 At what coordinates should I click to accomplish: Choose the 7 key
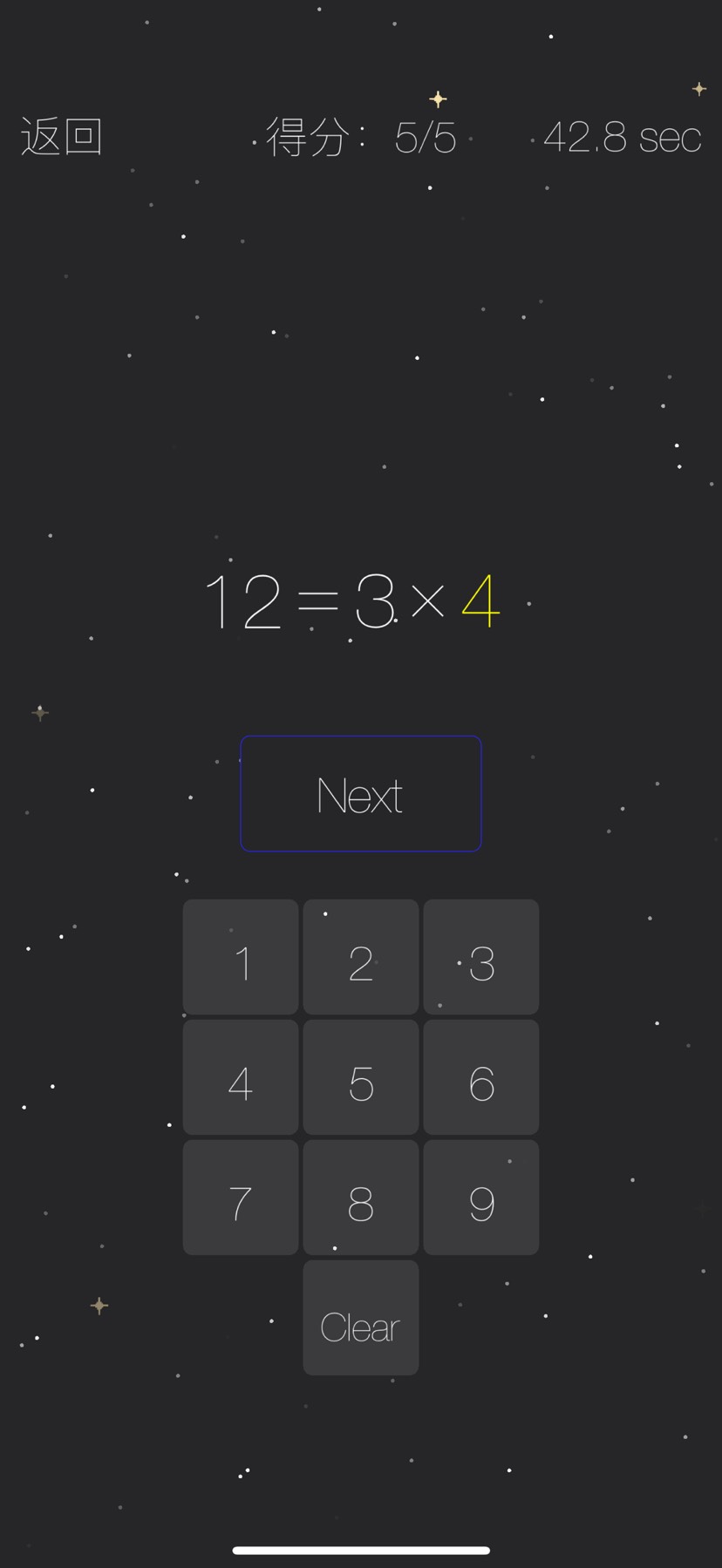tap(241, 1198)
